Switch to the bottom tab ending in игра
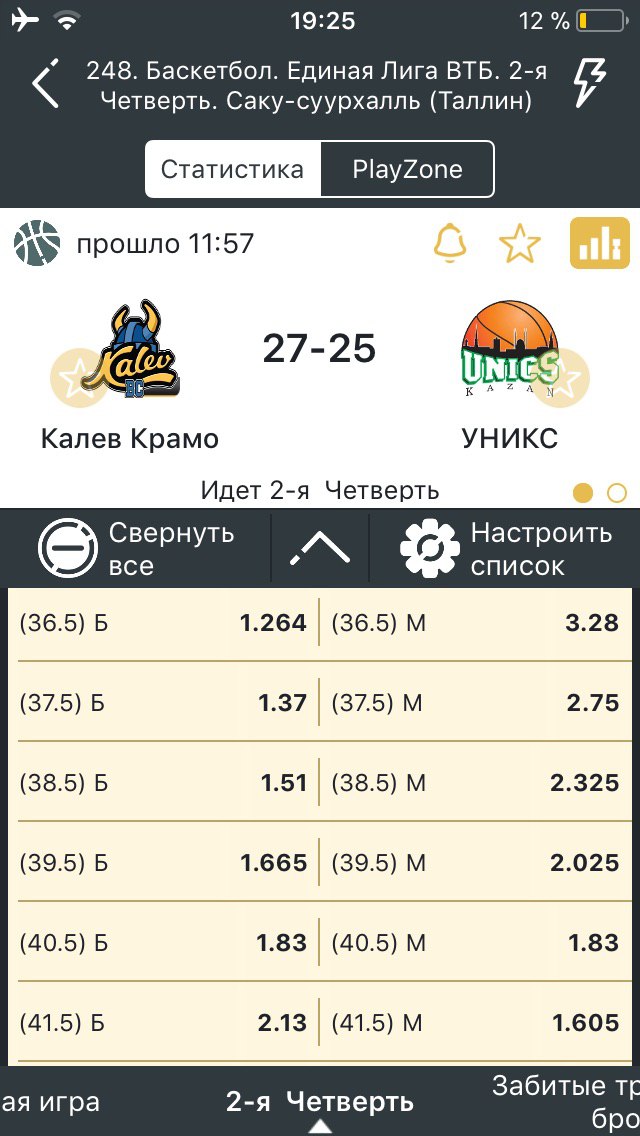The image size is (640, 1136). click(x=50, y=1102)
